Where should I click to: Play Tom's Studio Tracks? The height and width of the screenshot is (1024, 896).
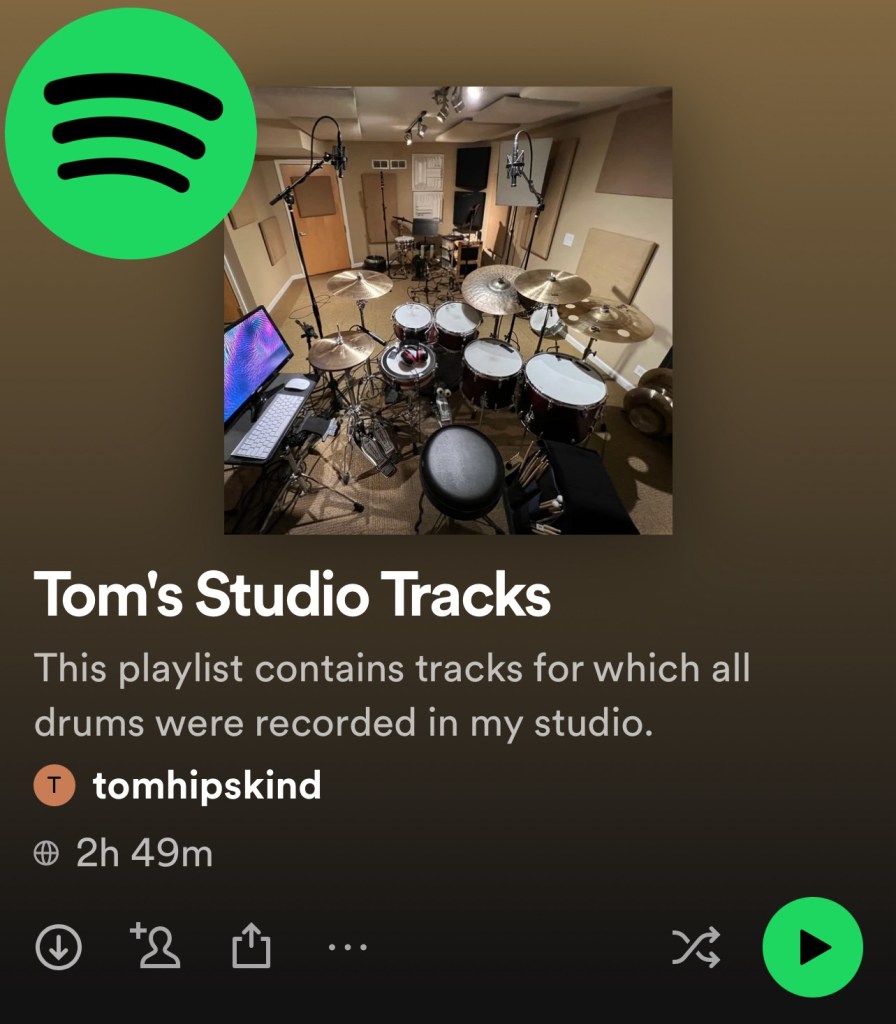pos(812,947)
